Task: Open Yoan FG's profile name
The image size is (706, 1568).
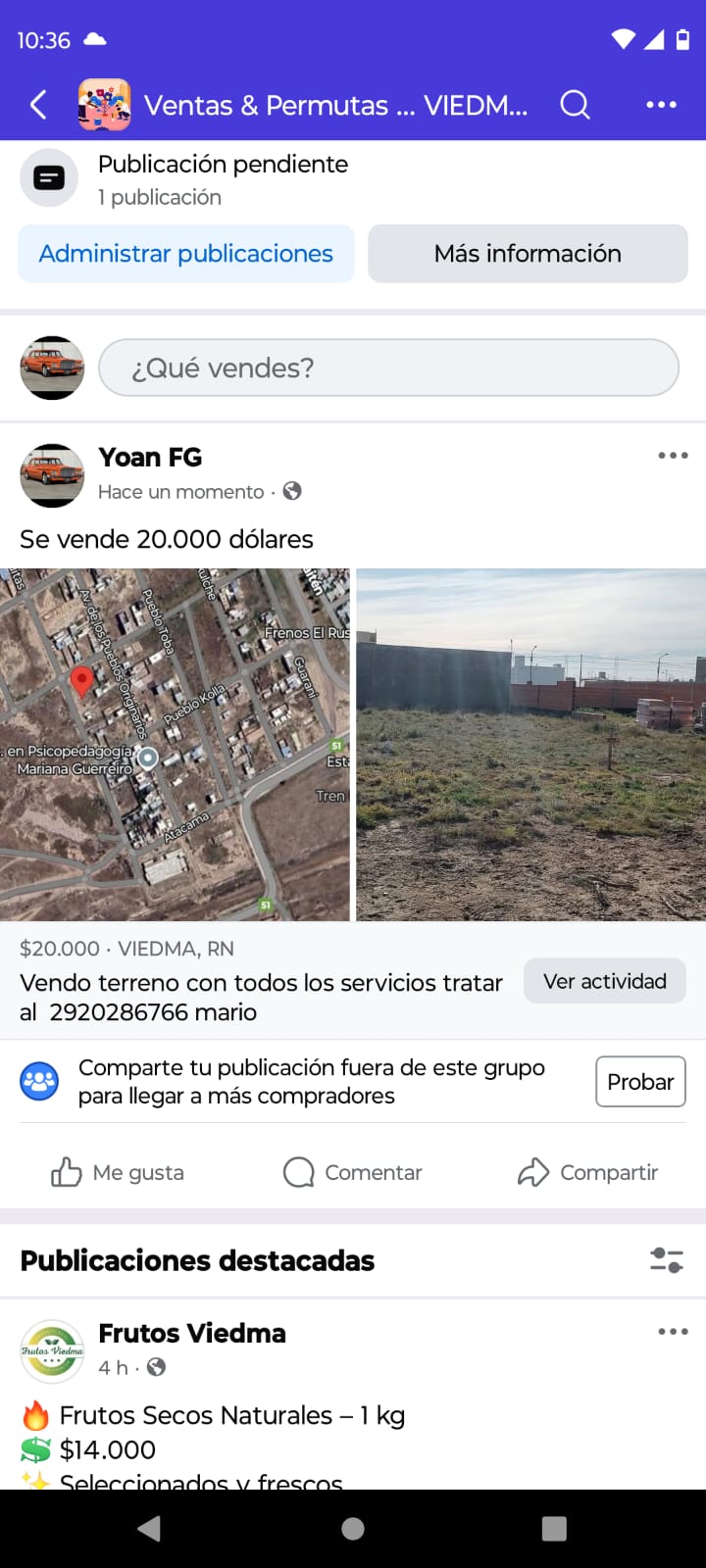Action: click(x=150, y=458)
